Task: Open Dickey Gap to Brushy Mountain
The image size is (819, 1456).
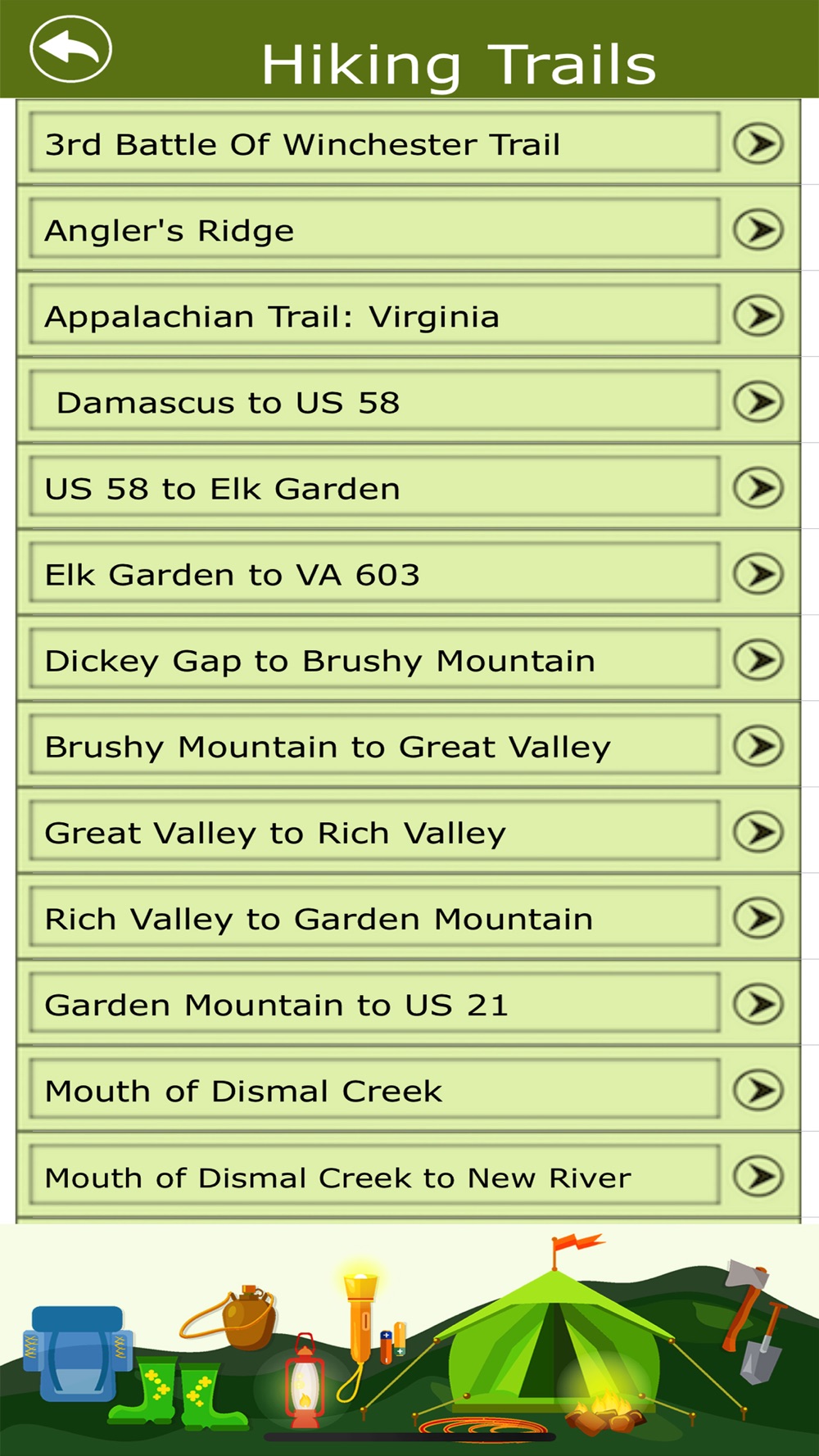Action: click(x=408, y=659)
